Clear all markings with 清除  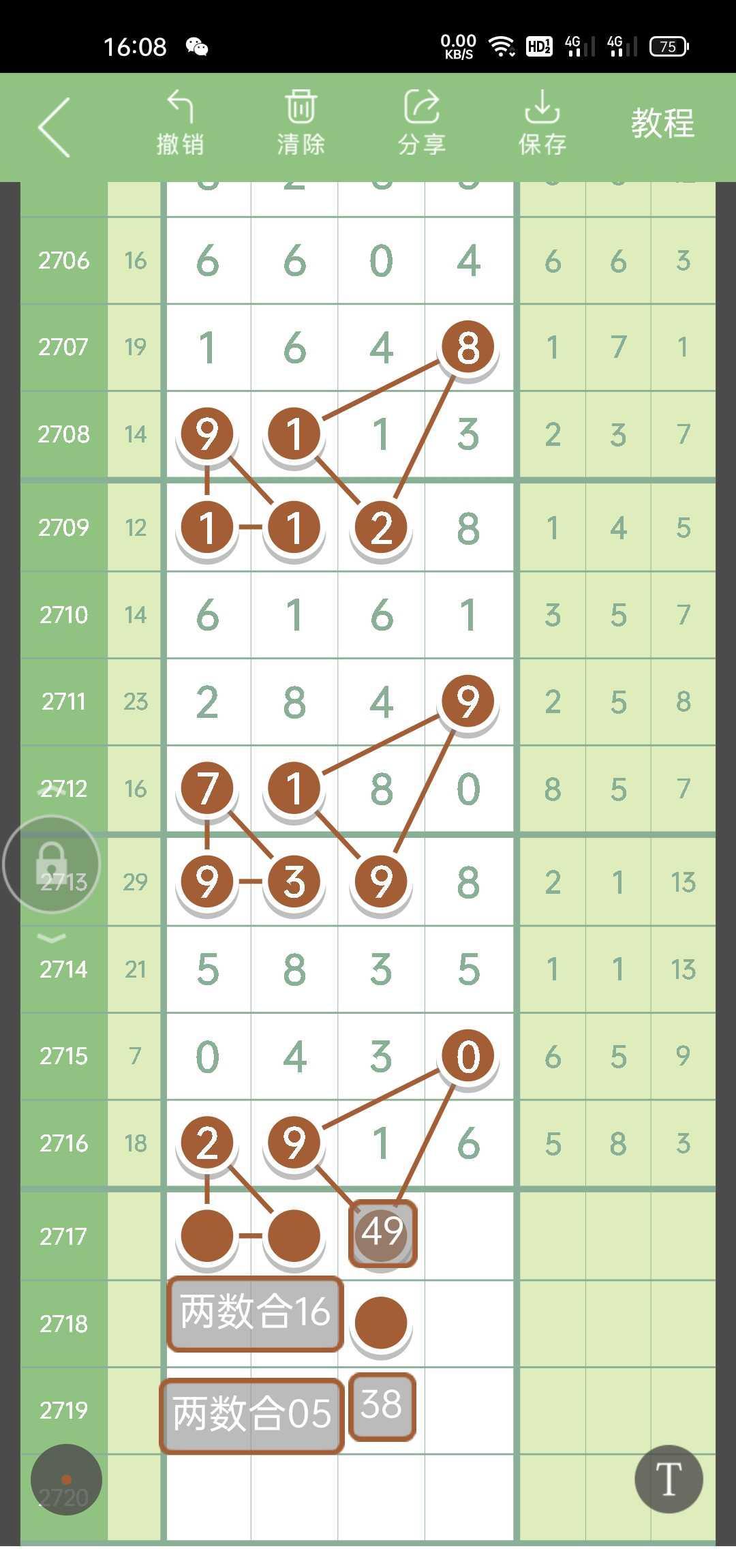[x=301, y=124]
